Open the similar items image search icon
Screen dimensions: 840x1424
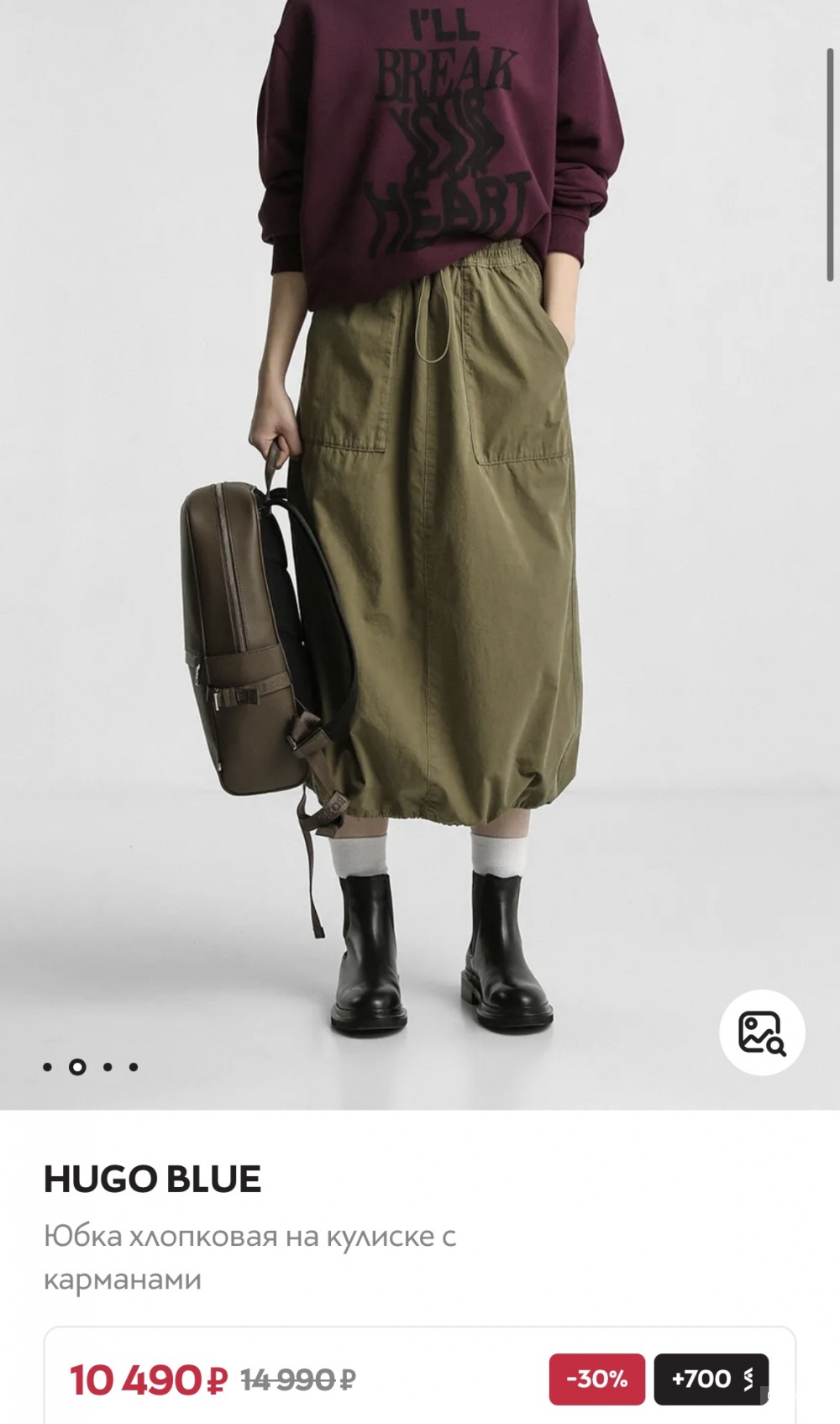pos(762,1033)
